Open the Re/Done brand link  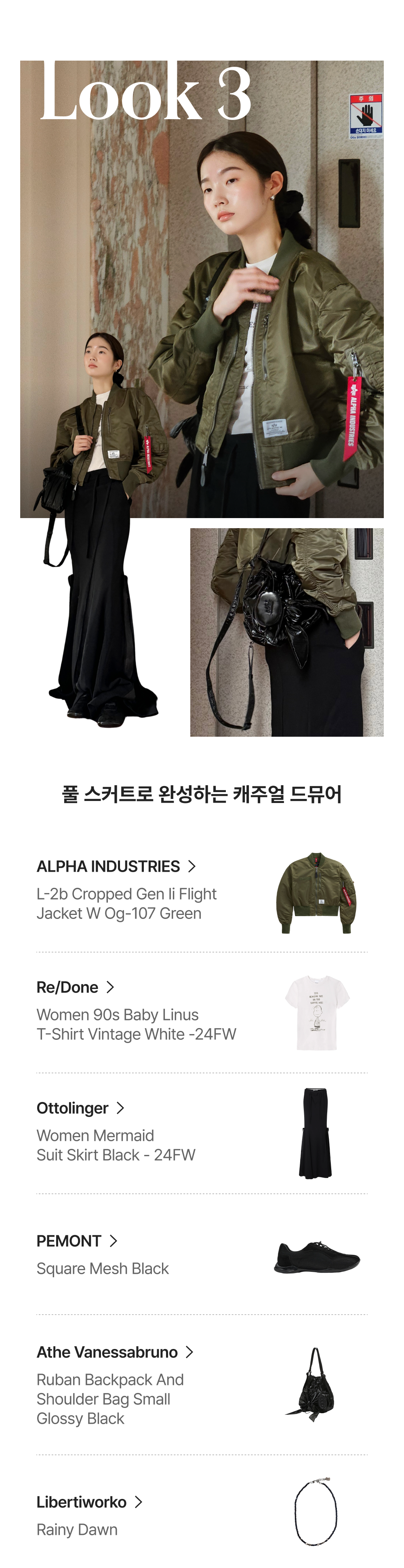point(76,987)
